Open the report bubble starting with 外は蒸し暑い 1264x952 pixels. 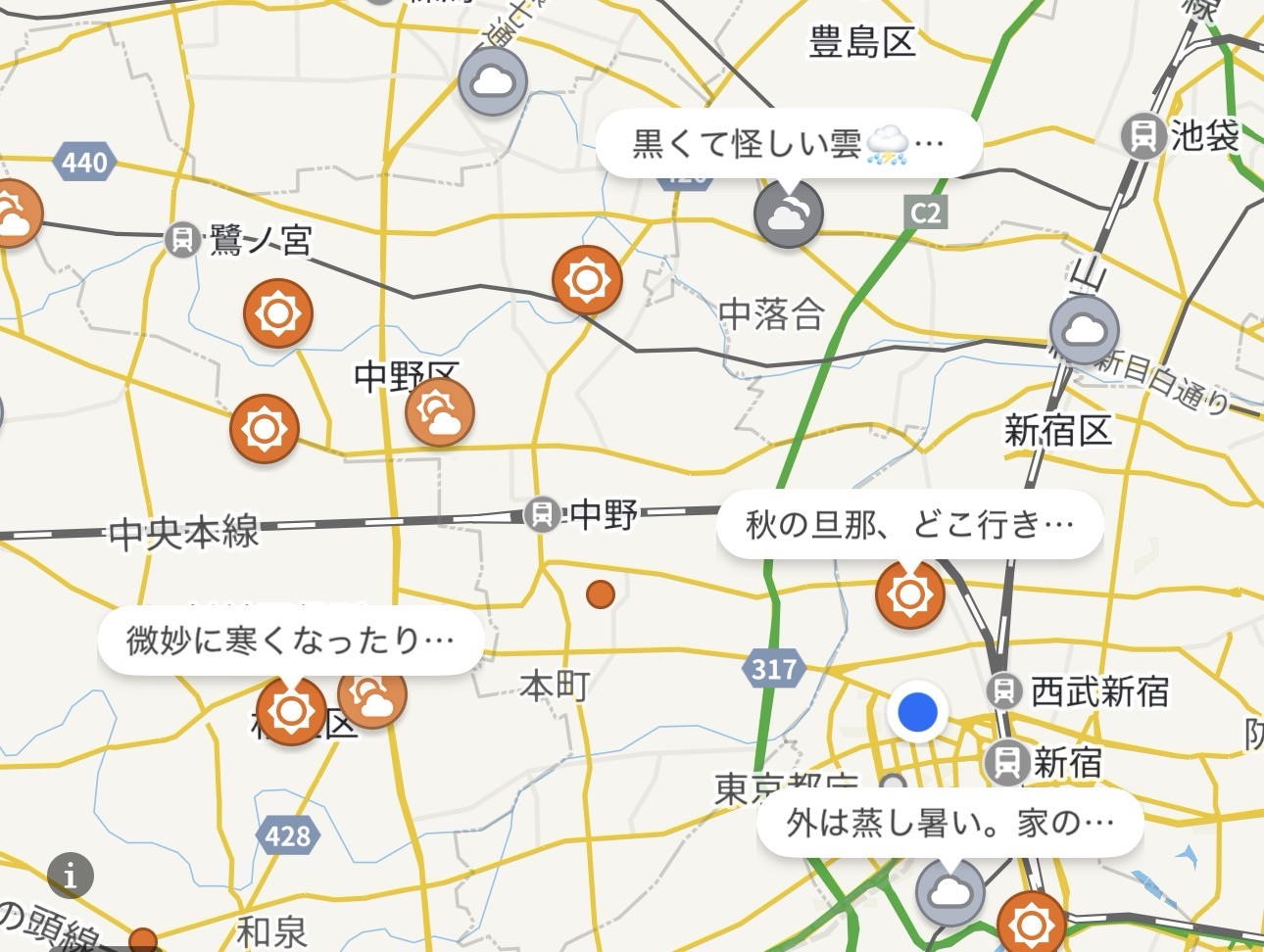pos(949,823)
